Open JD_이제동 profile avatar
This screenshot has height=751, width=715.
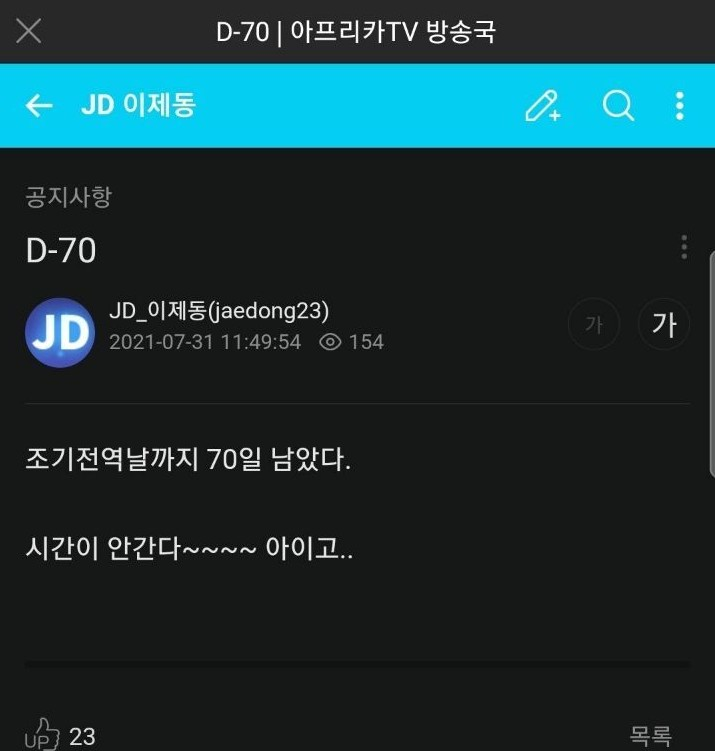59,333
